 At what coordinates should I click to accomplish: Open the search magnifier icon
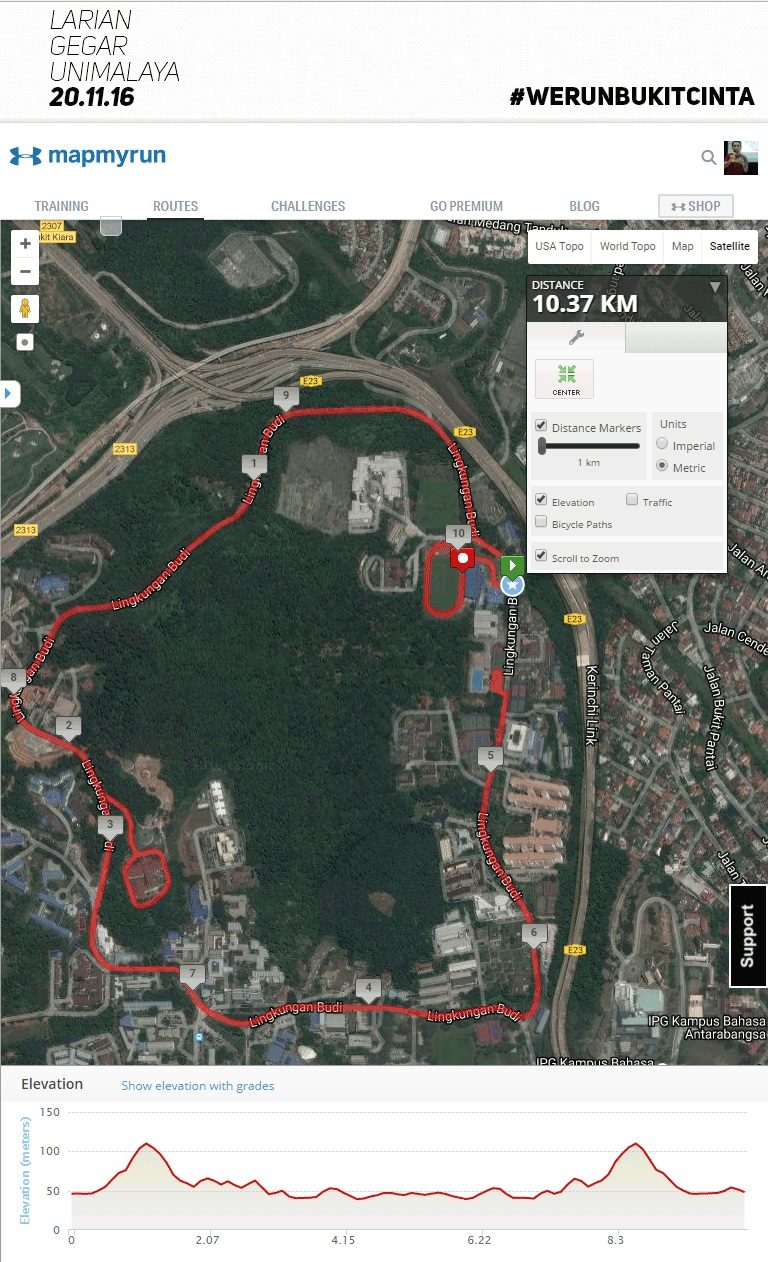[x=708, y=157]
